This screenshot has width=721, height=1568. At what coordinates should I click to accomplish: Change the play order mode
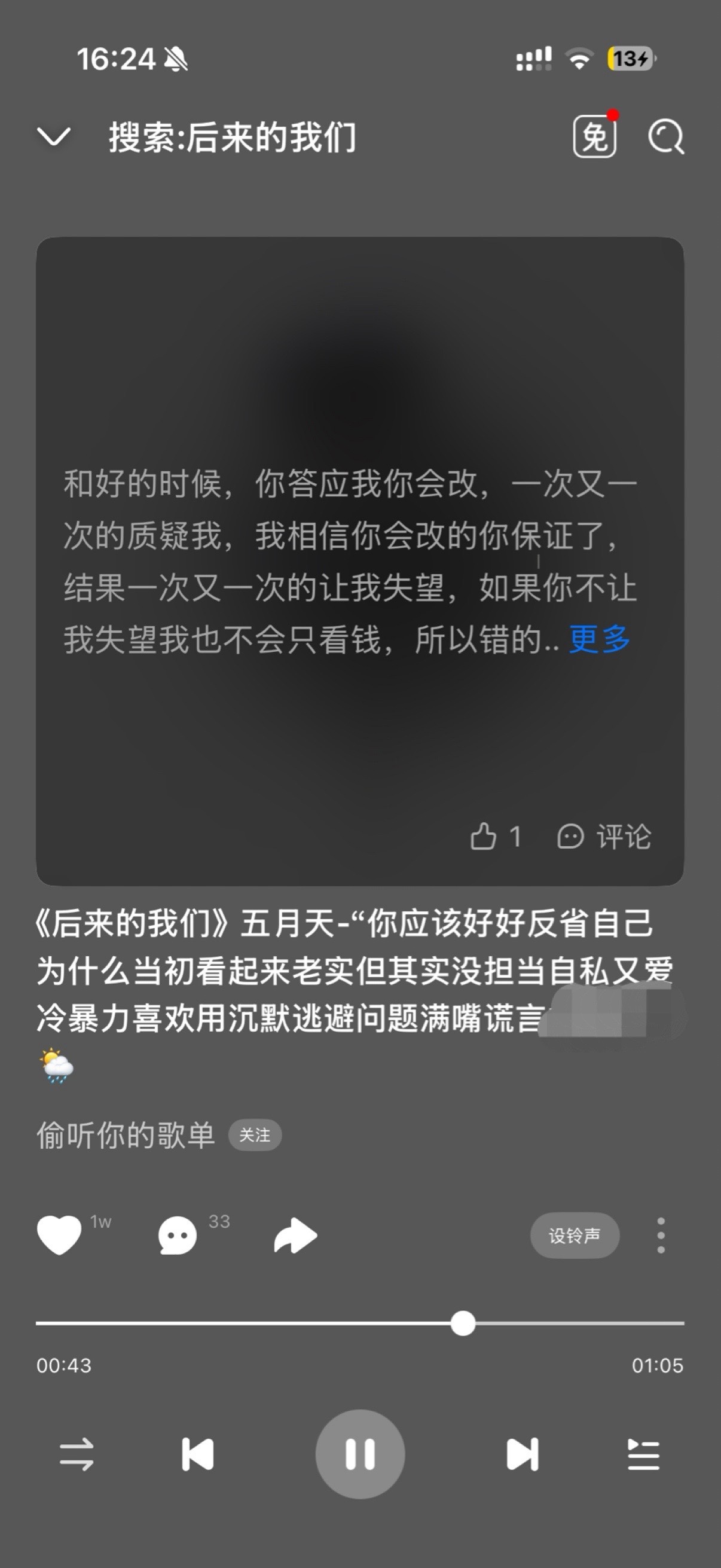click(x=77, y=1455)
